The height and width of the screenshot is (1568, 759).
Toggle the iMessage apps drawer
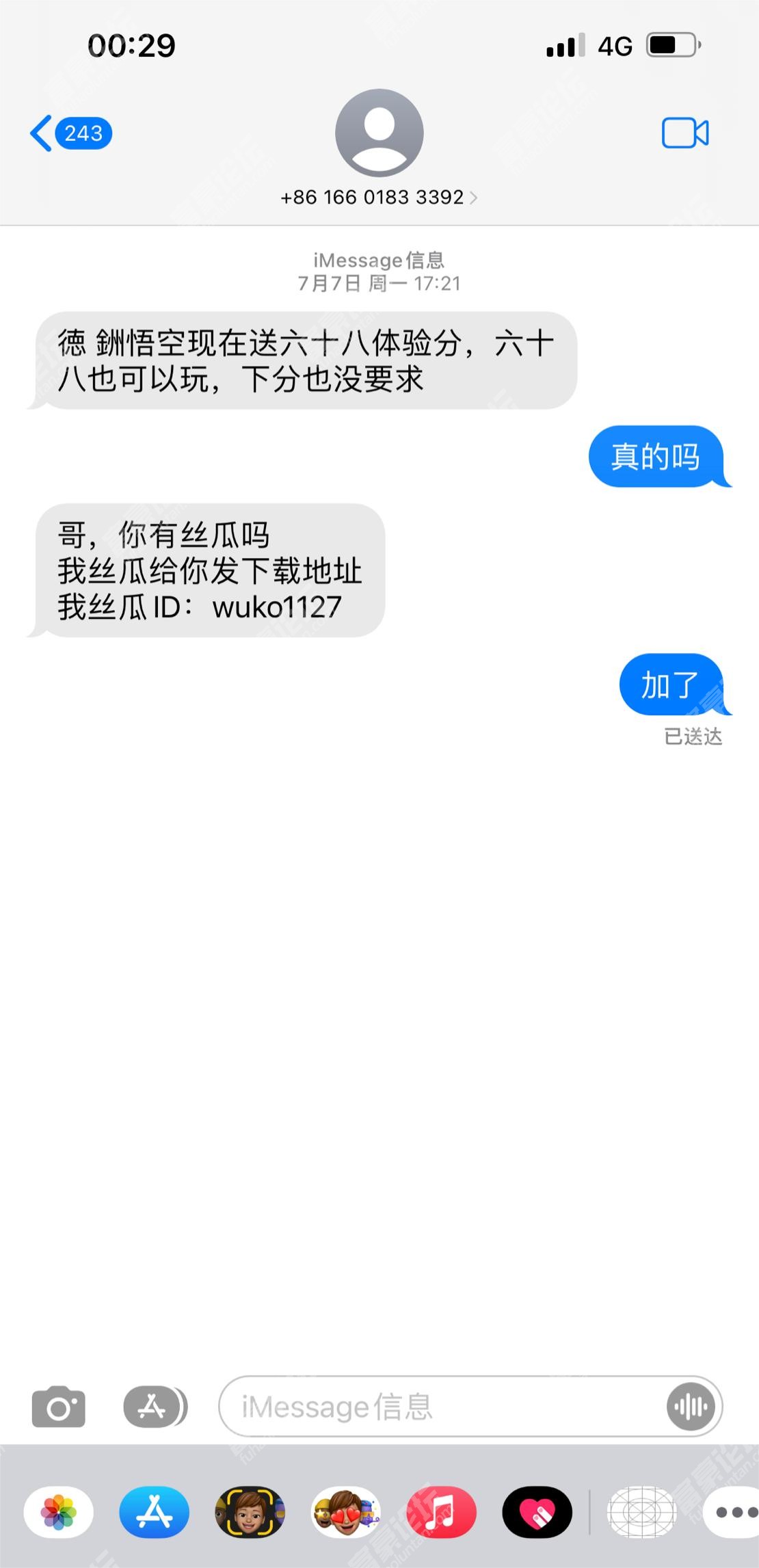(x=155, y=1407)
